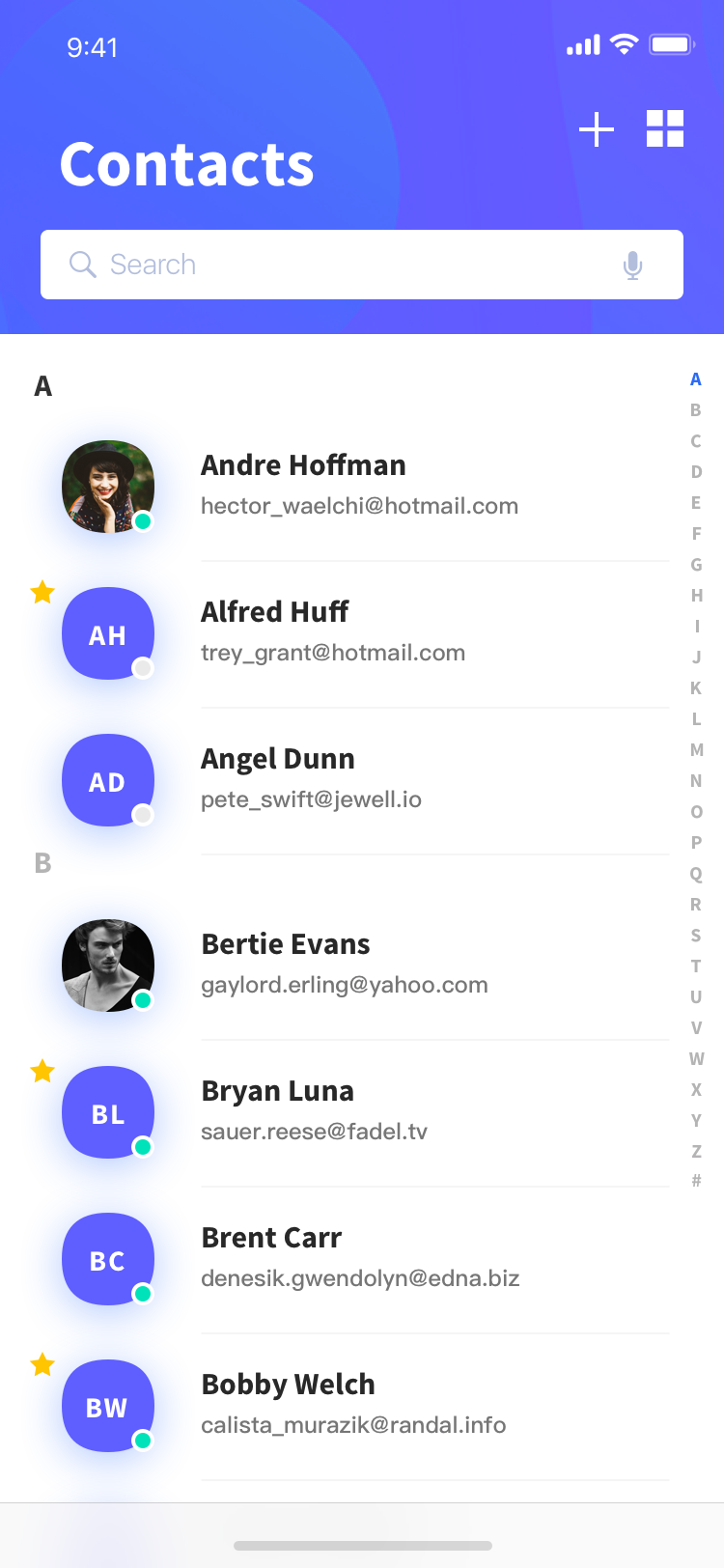Switch to grid view layout
This screenshot has width=724, height=1568.
pos(665,128)
